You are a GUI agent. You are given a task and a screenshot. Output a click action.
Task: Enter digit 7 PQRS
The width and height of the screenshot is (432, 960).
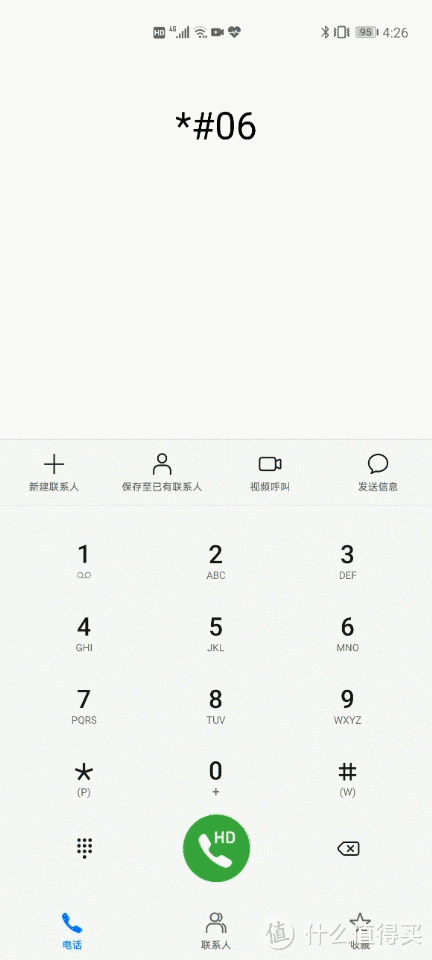pos(84,707)
